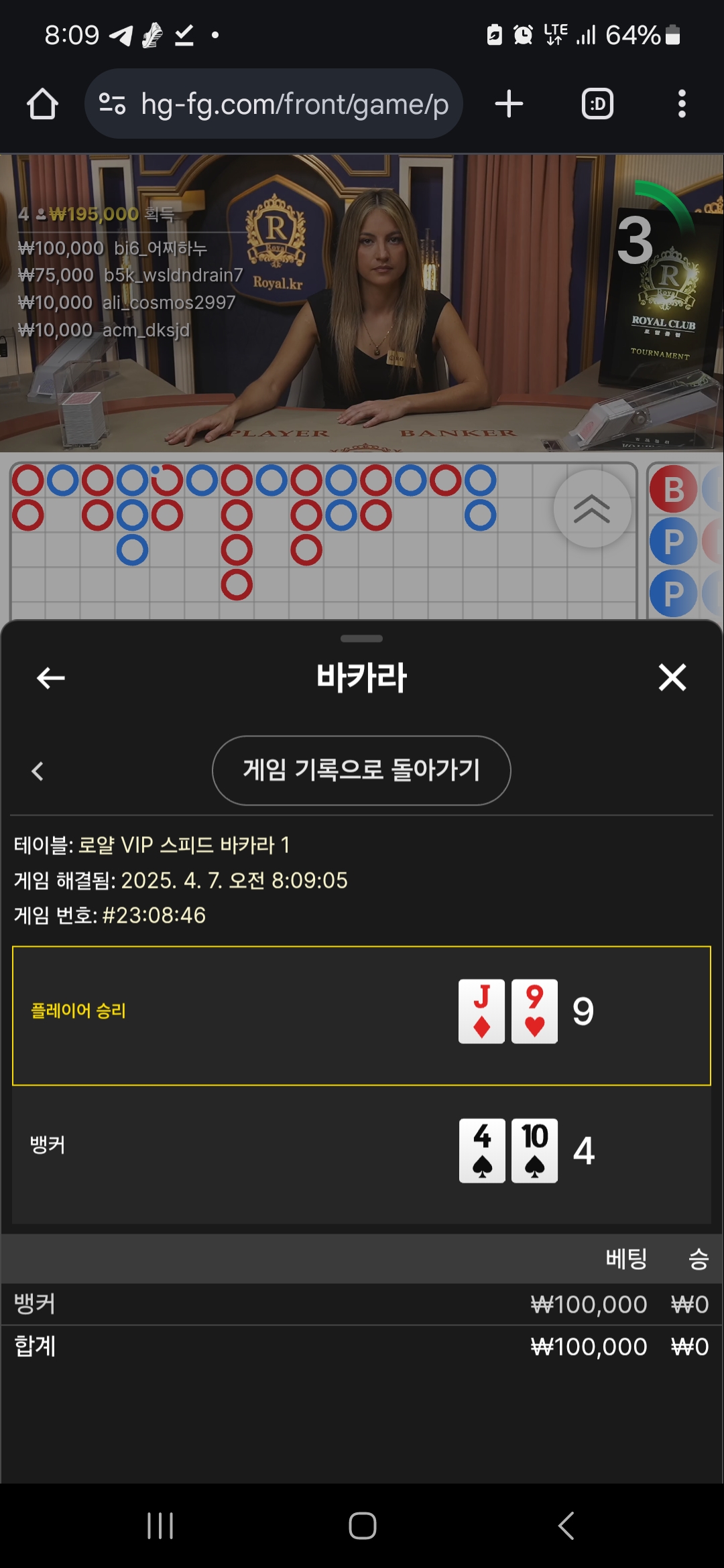The width and height of the screenshot is (724, 1568).
Task: Show the previous game record with the left chevron
Action: [x=38, y=771]
